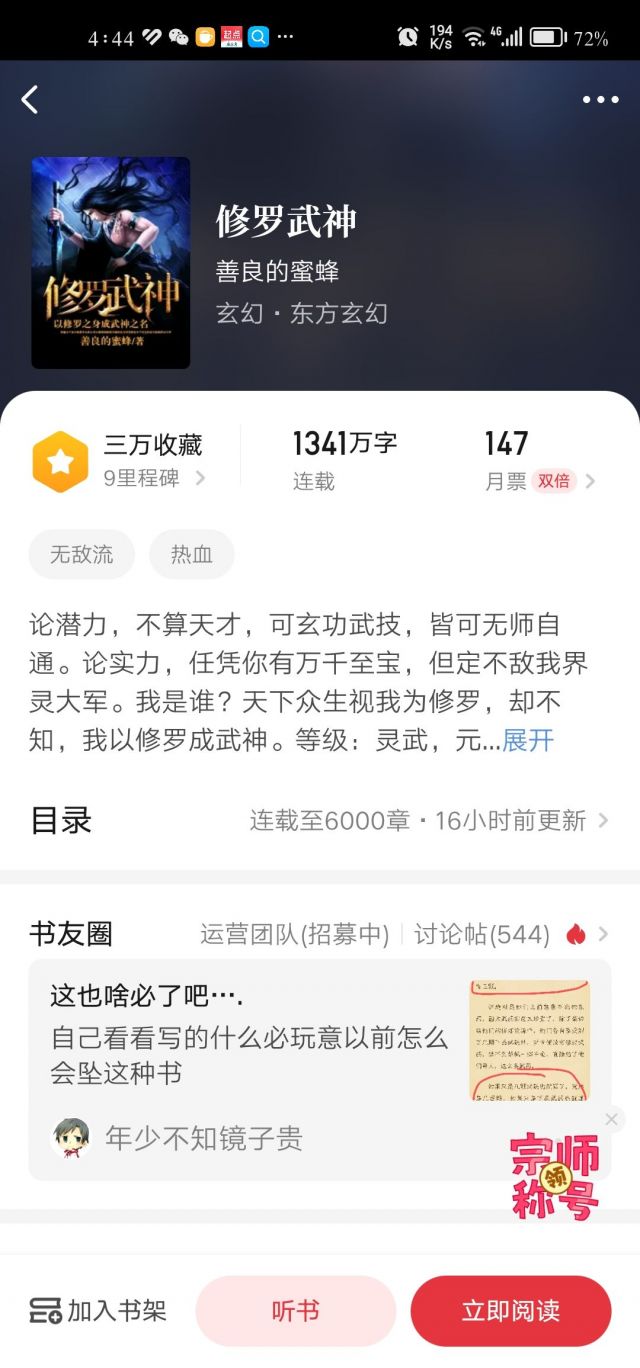This screenshot has height=1368, width=640.
Task: Open author 善良的蜜蜂's page
Action: coord(277,271)
